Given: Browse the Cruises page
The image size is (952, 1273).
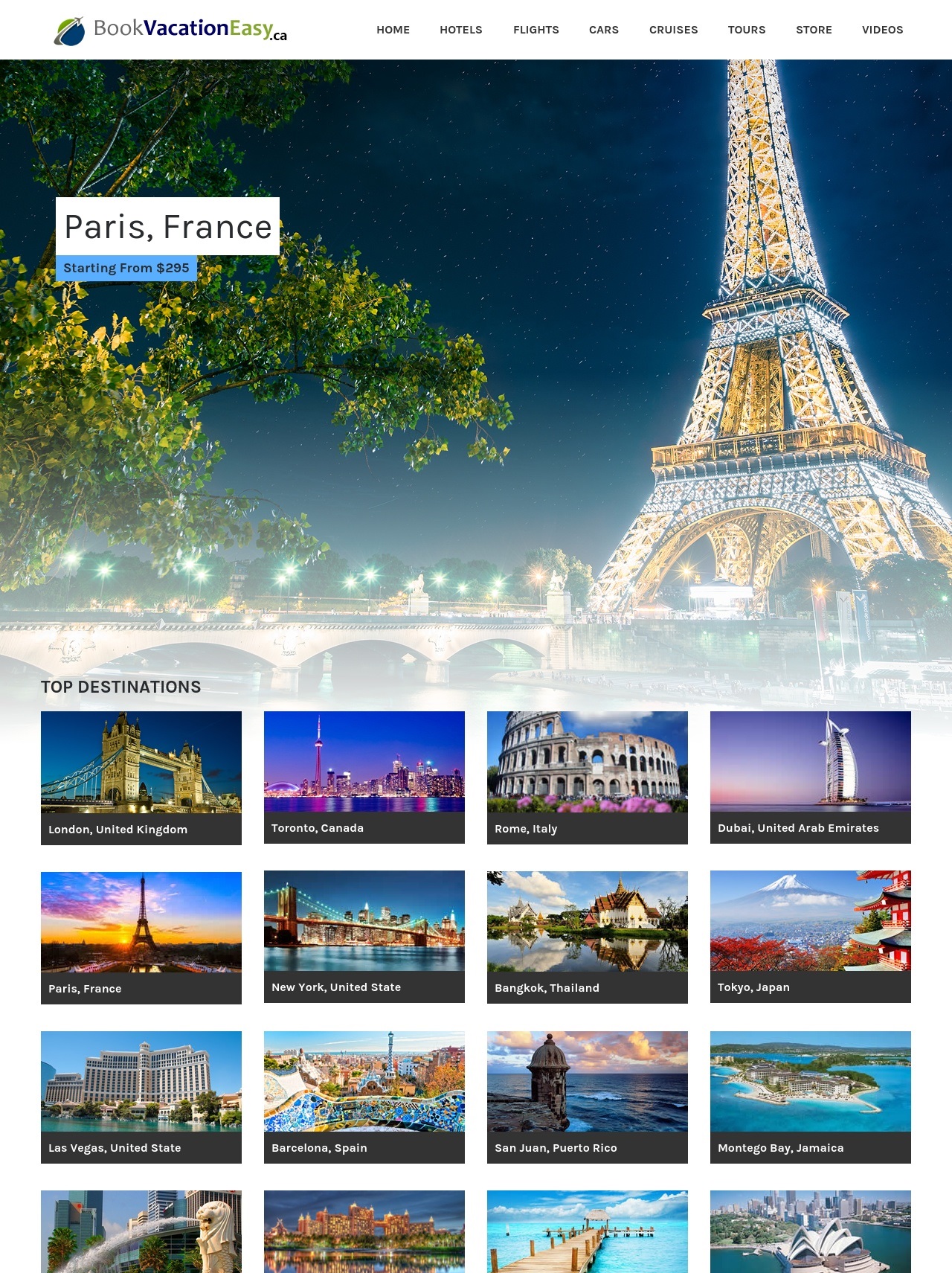Looking at the screenshot, I should click(673, 30).
